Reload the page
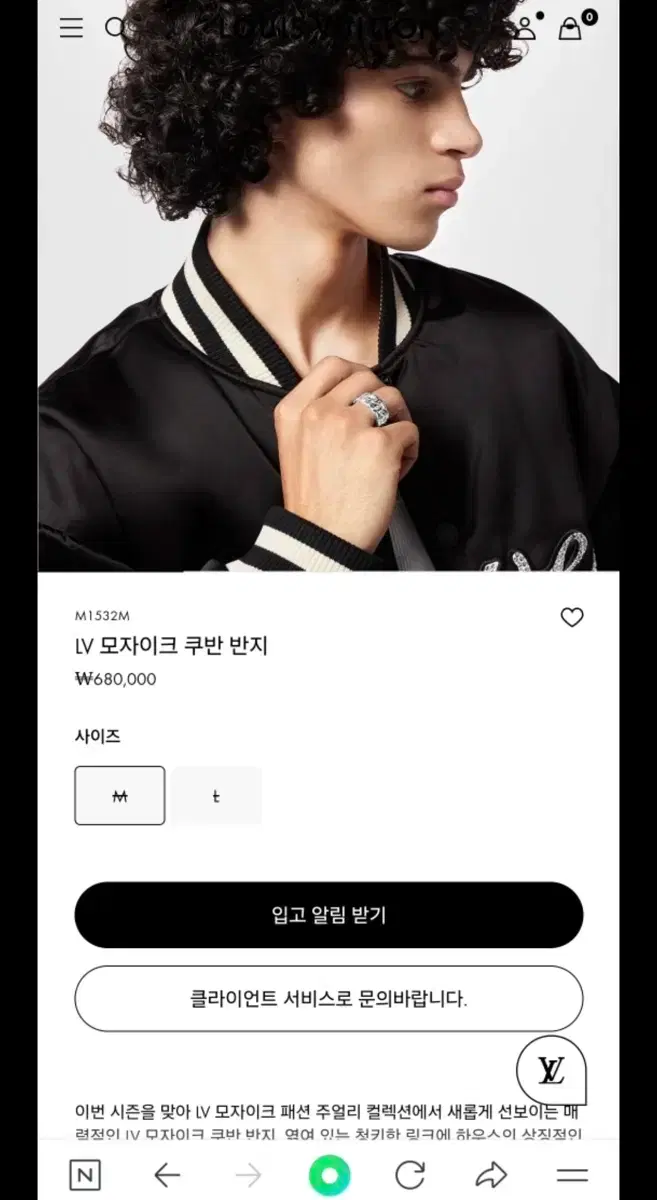 click(x=410, y=1175)
